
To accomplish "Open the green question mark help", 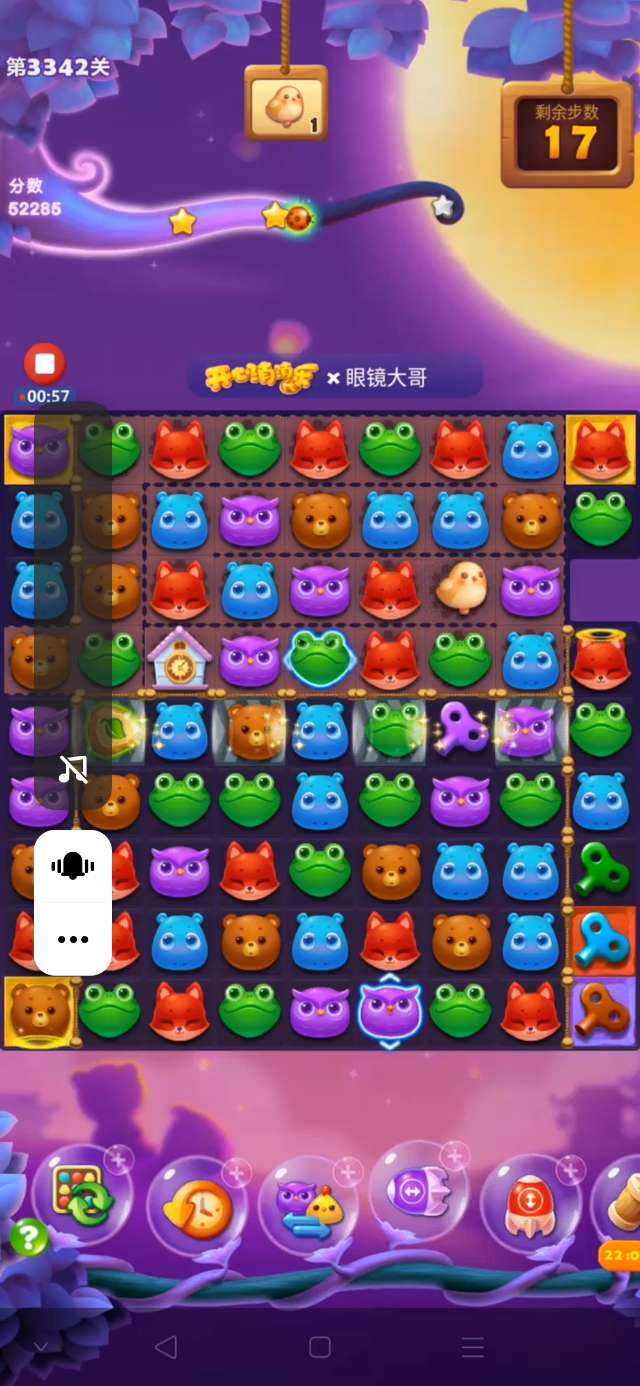I will coord(28,1238).
